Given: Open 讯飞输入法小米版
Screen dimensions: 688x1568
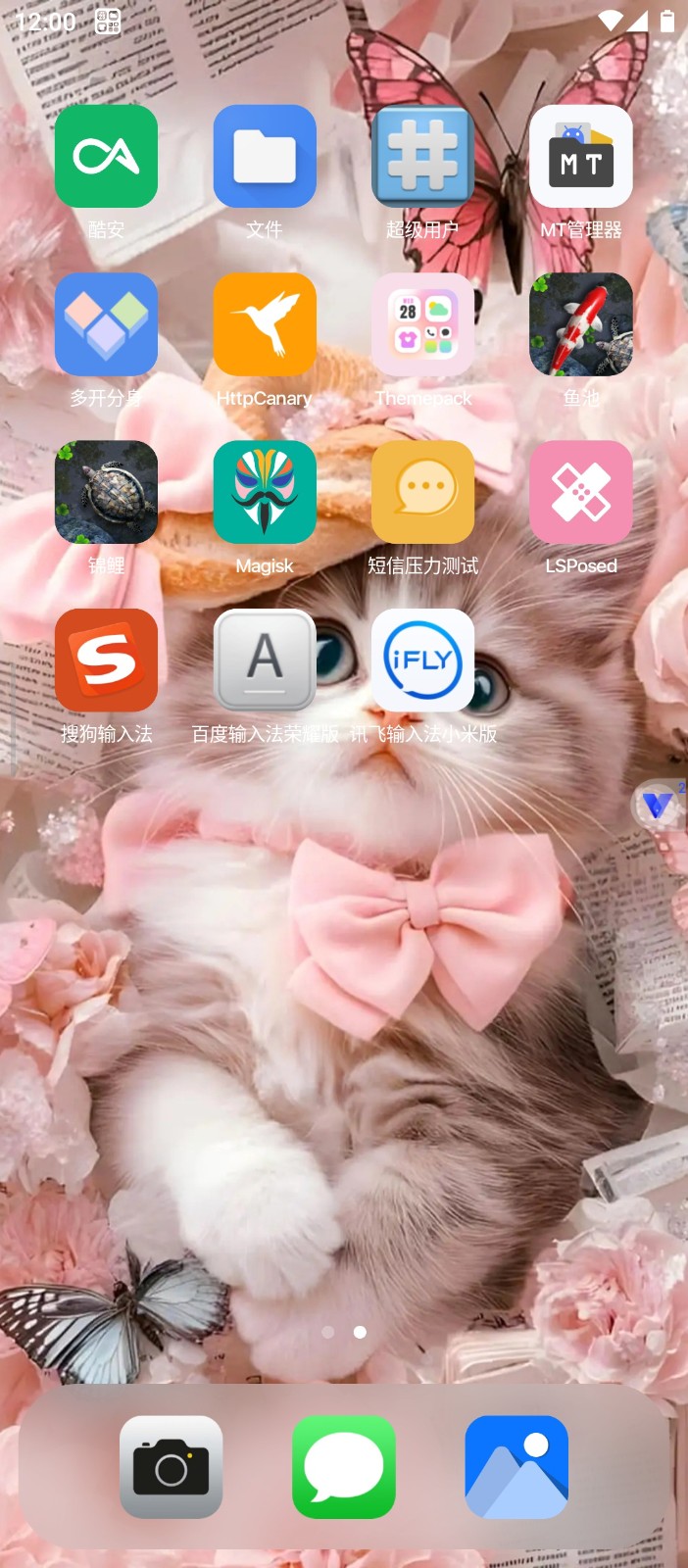Looking at the screenshot, I should [423, 660].
